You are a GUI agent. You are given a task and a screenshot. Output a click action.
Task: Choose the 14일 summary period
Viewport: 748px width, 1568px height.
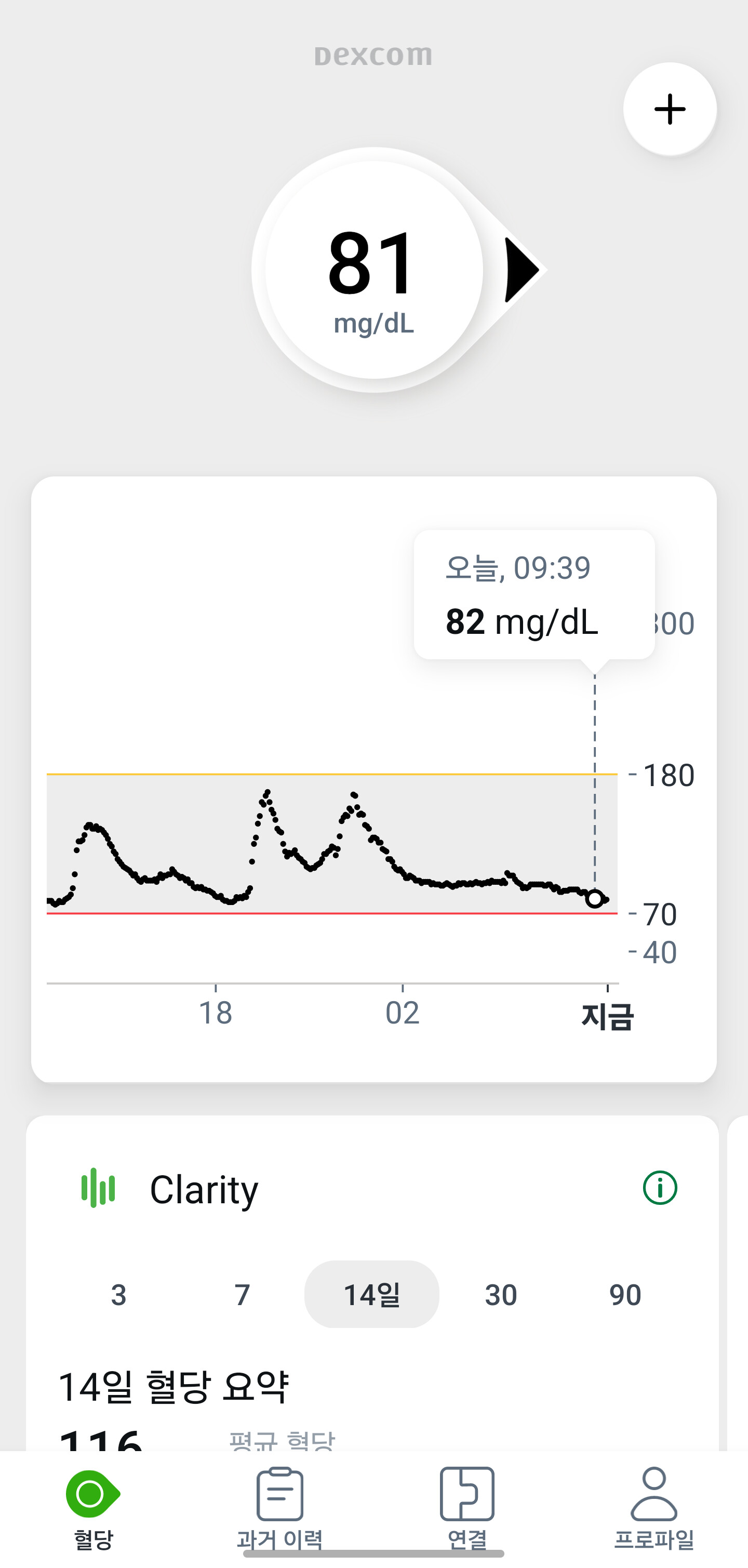coord(372,1295)
